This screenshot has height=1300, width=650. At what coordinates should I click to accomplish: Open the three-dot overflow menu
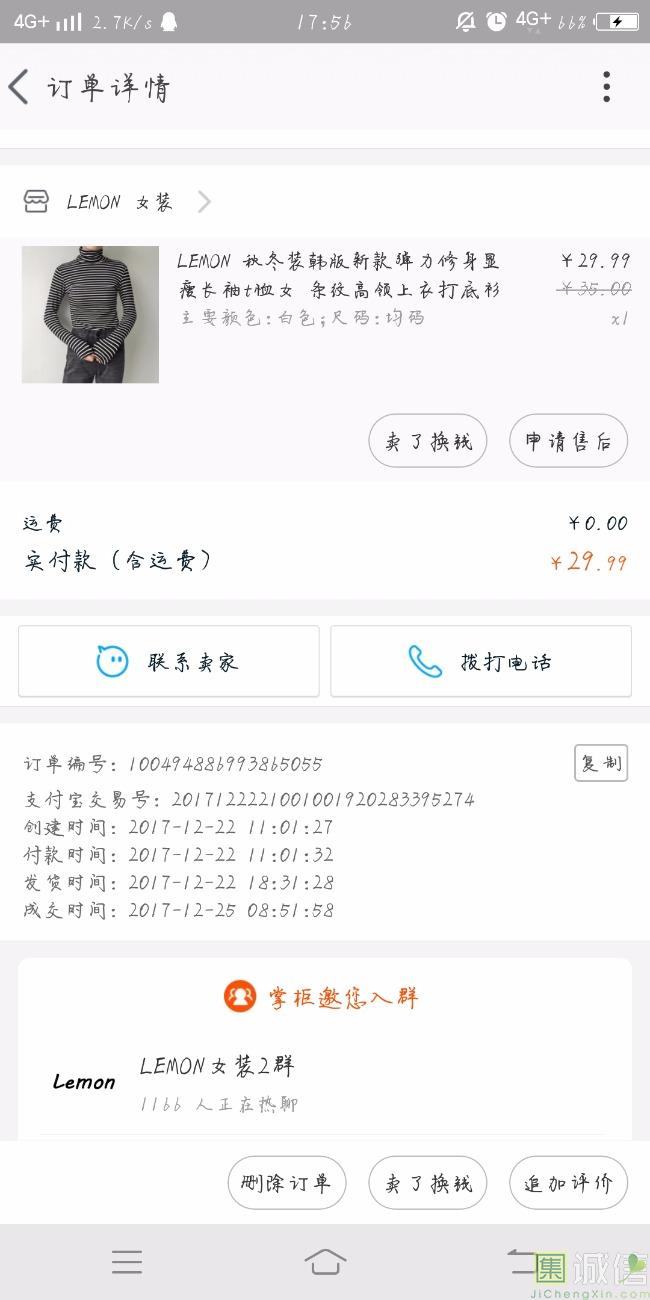click(606, 87)
